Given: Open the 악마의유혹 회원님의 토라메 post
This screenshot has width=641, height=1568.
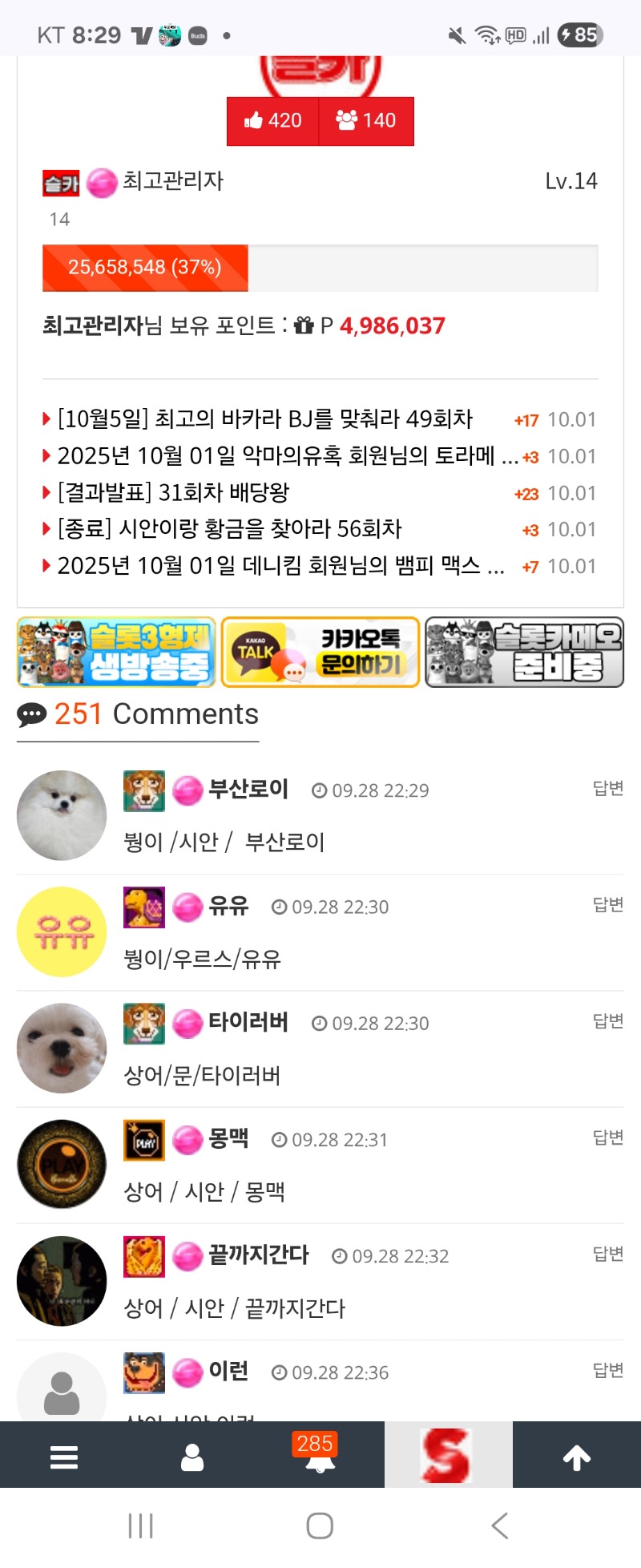Looking at the screenshot, I should pyautogui.click(x=276, y=456).
